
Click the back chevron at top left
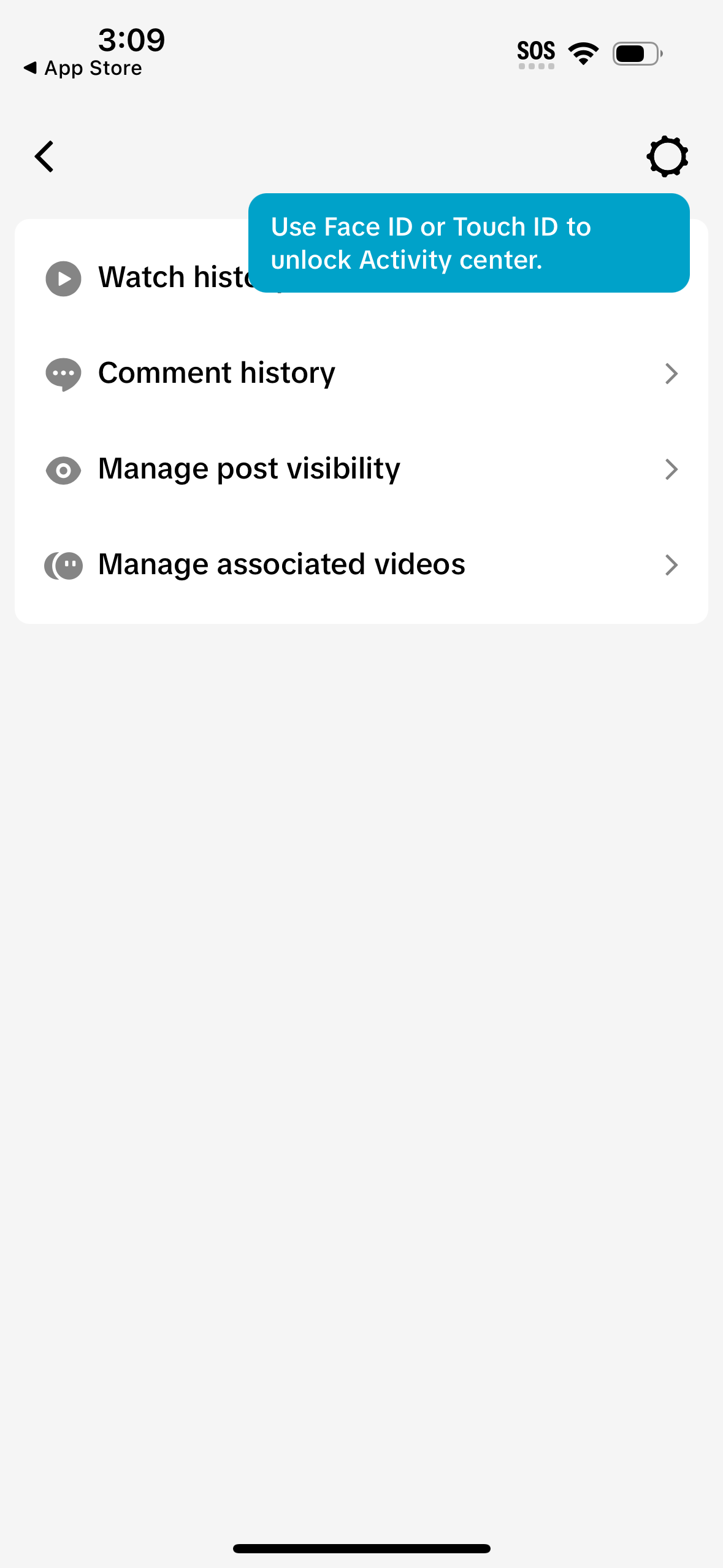pyautogui.click(x=44, y=156)
